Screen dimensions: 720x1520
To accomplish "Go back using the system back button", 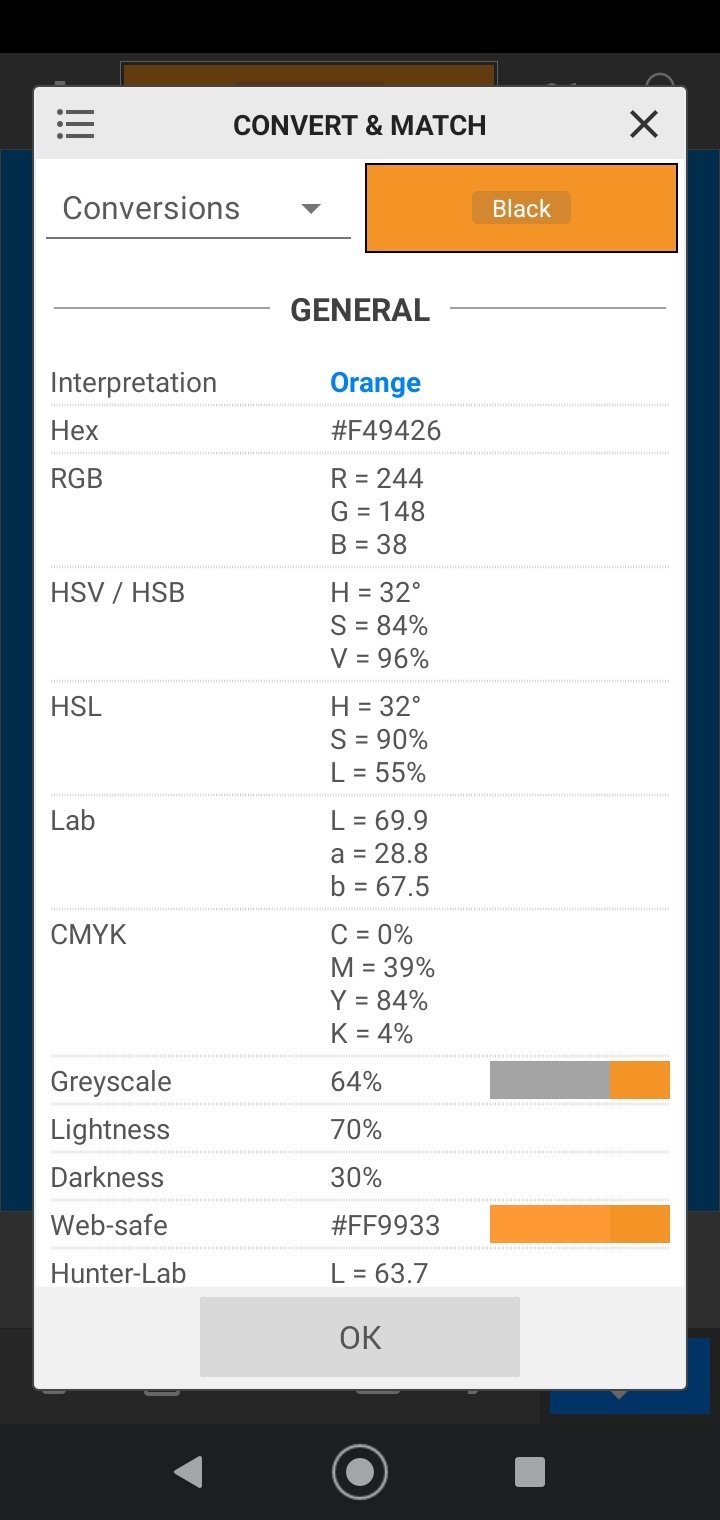I will 188,1471.
